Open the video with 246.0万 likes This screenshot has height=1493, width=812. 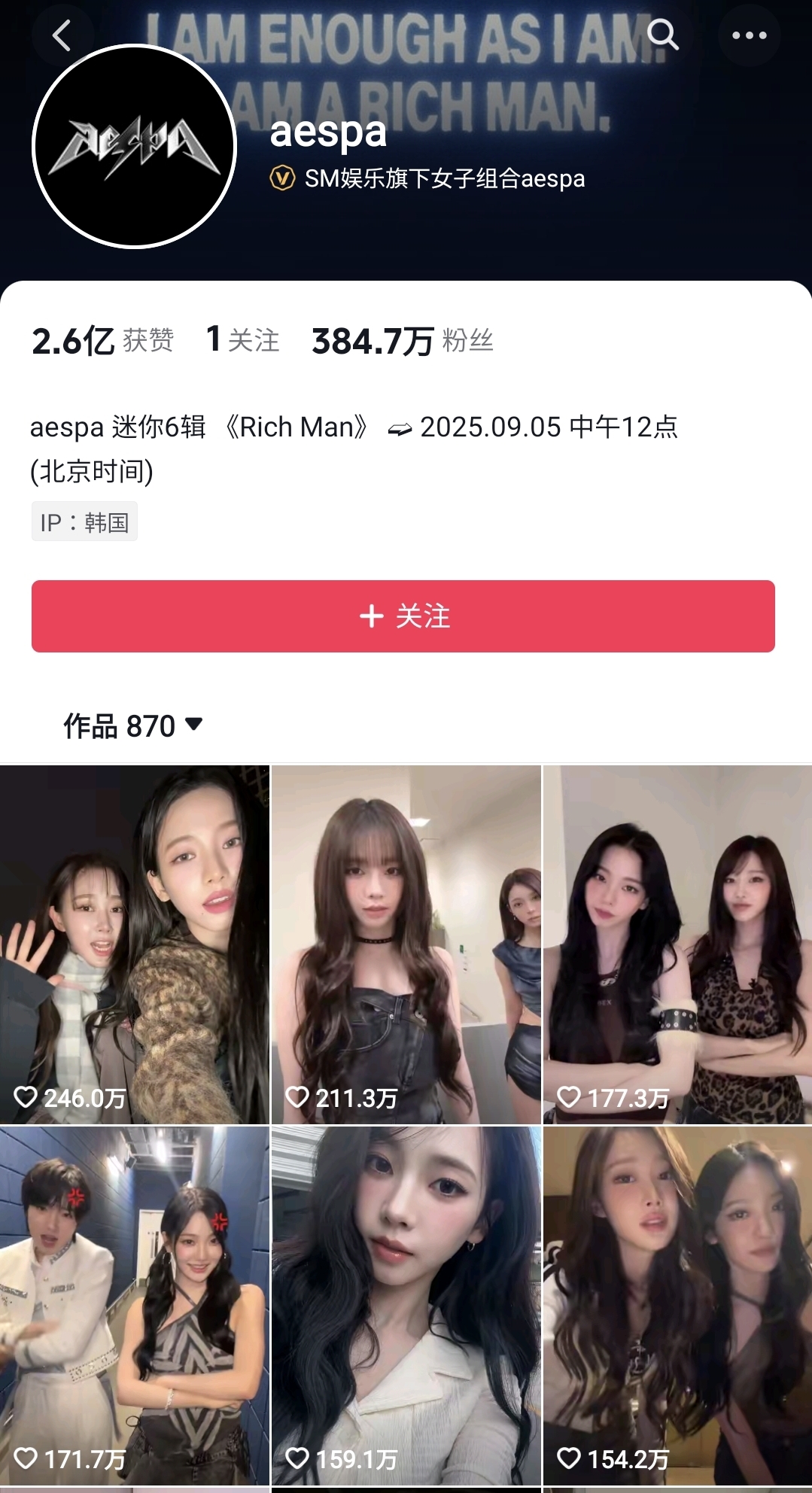pos(135,944)
